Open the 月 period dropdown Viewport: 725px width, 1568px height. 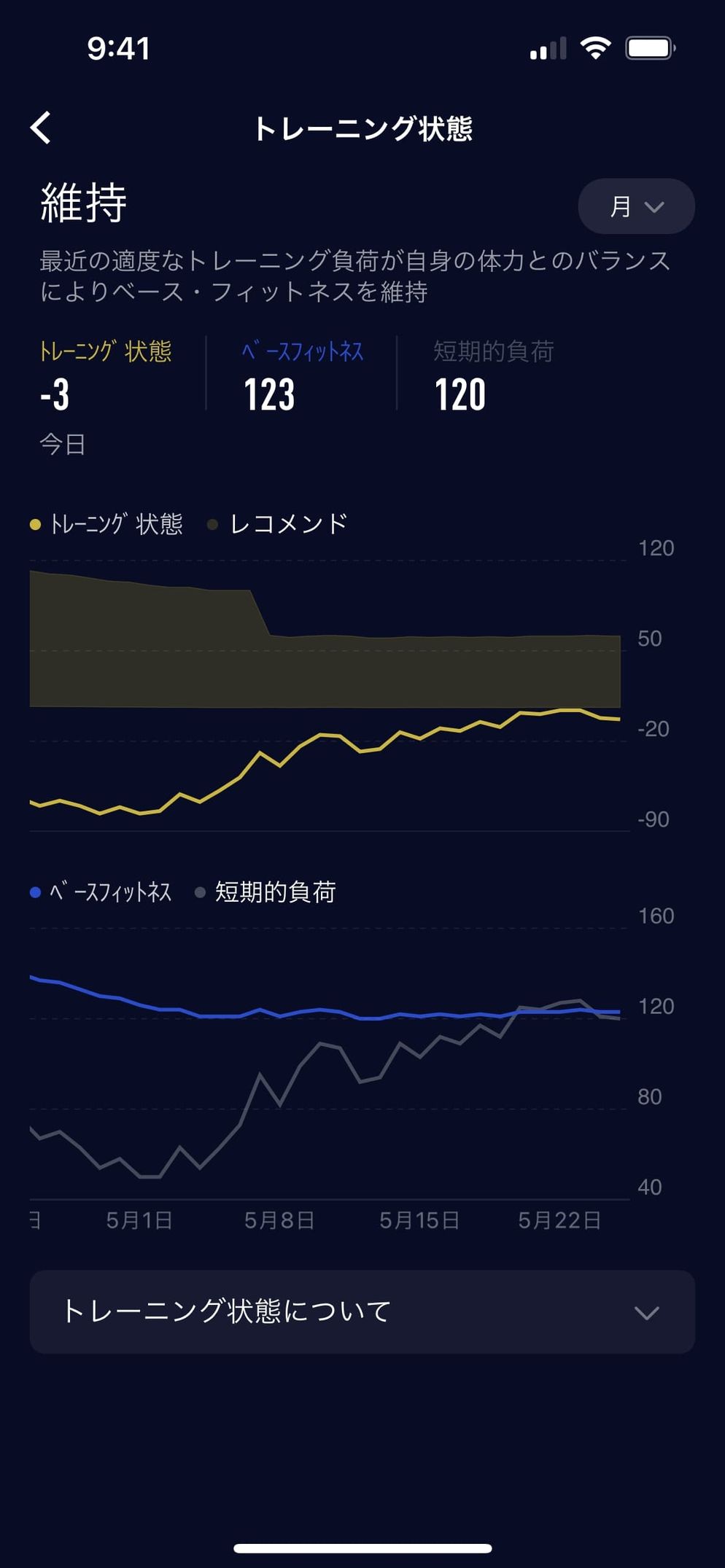(x=636, y=206)
